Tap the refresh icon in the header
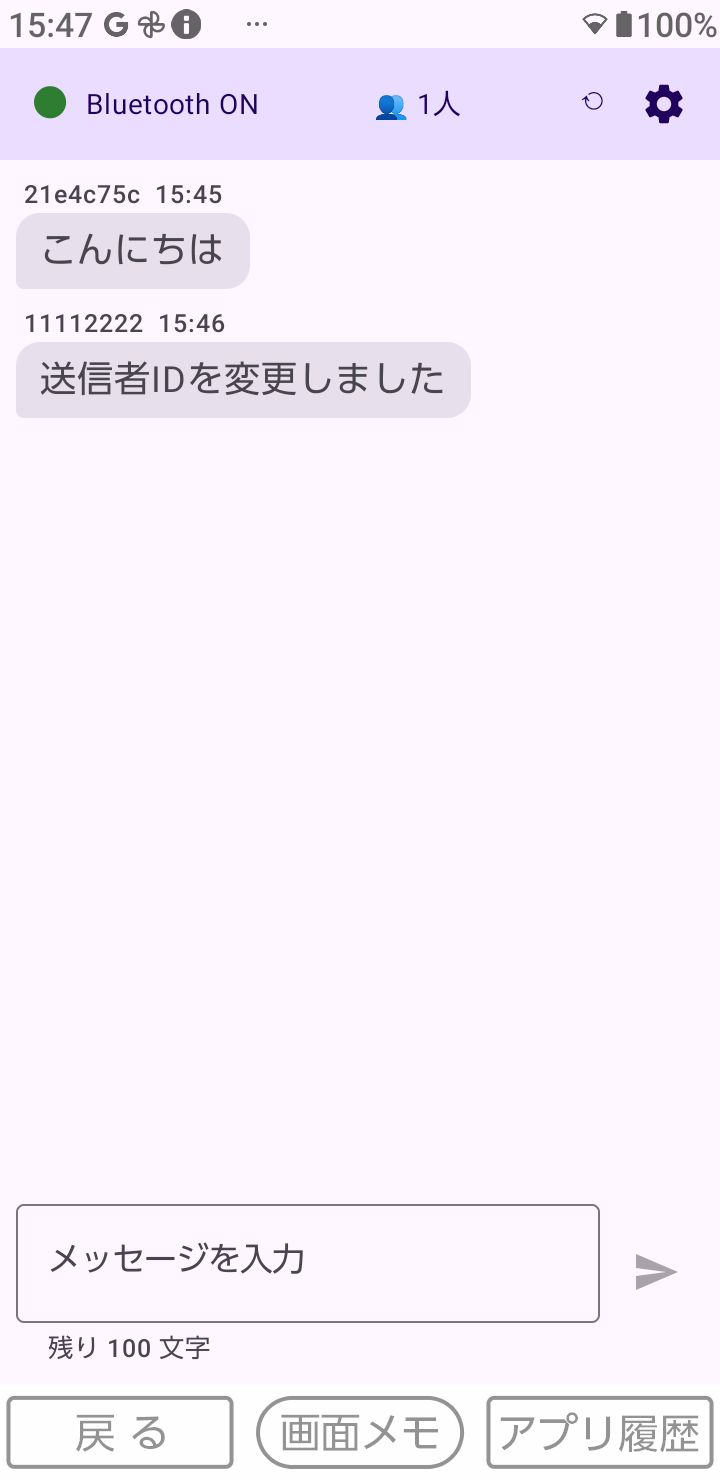 point(593,102)
